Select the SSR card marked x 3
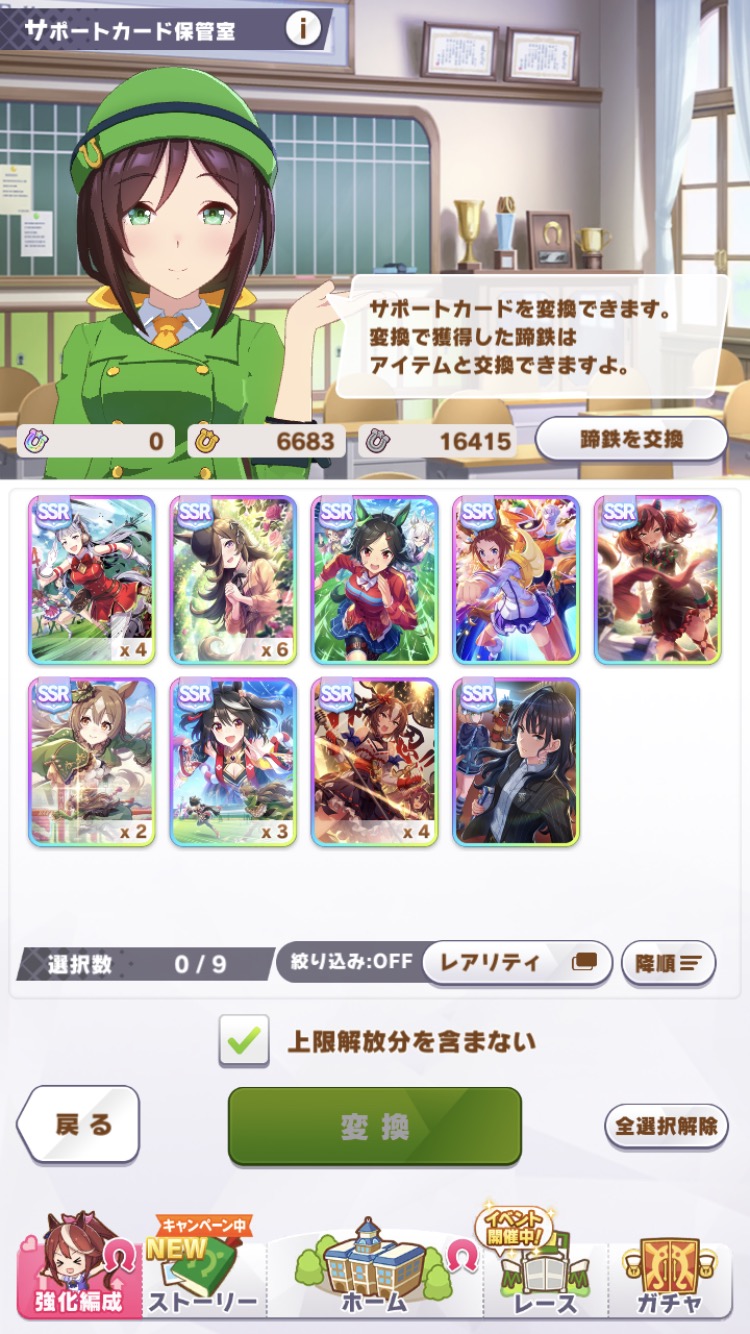 (x=233, y=762)
